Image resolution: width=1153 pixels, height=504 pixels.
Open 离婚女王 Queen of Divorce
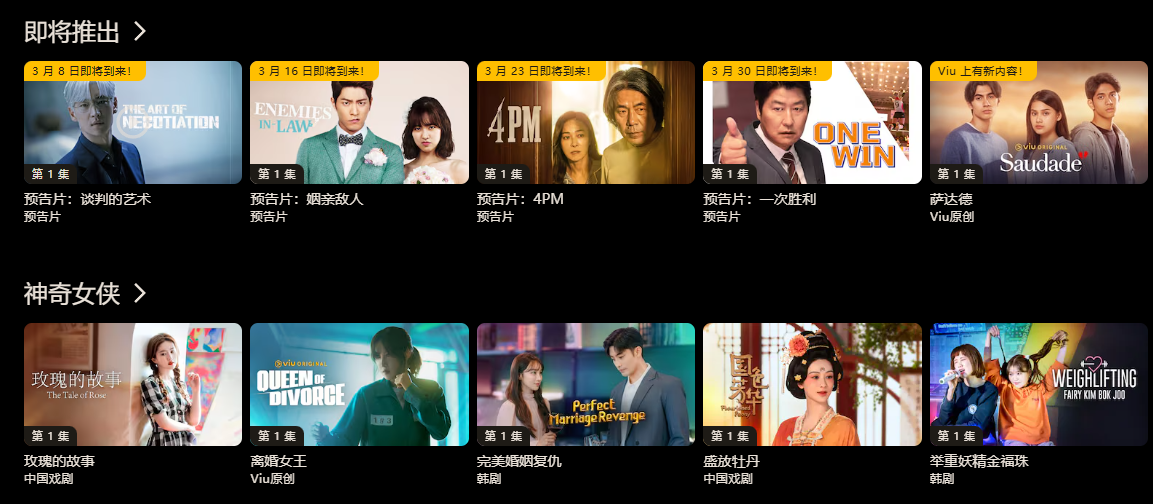pos(359,385)
